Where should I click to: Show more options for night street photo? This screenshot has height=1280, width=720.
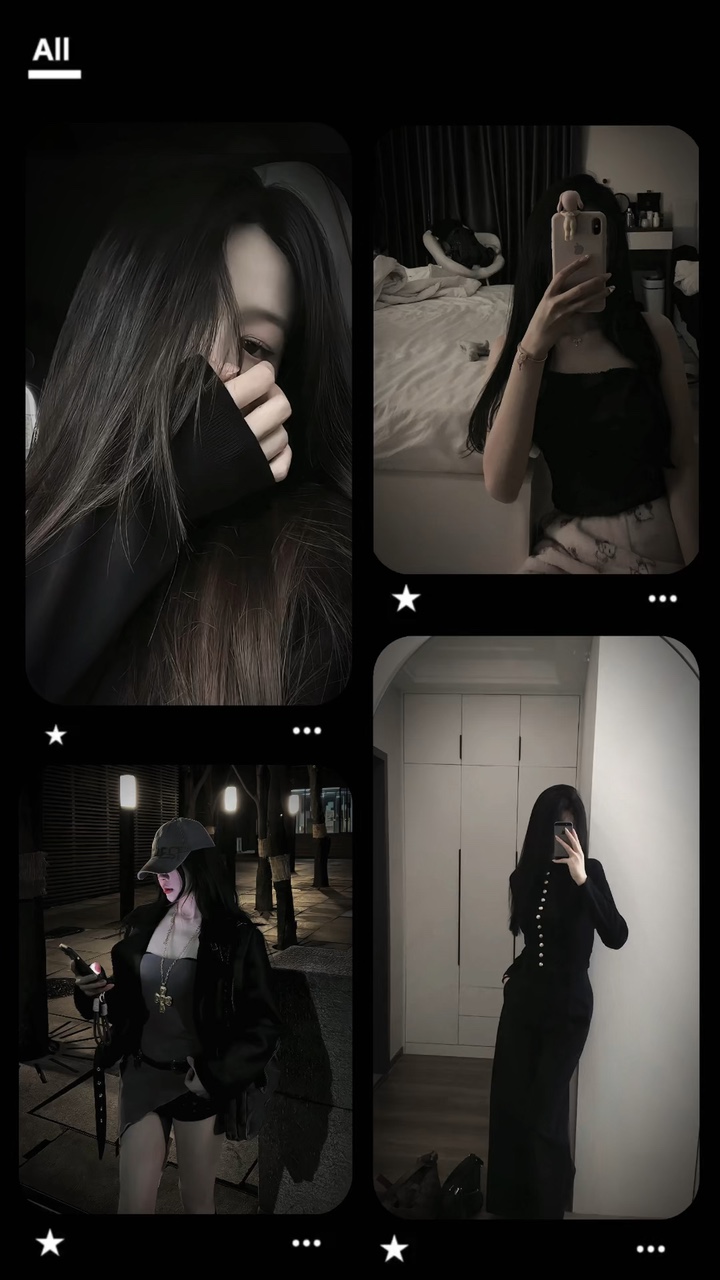click(x=307, y=1243)
